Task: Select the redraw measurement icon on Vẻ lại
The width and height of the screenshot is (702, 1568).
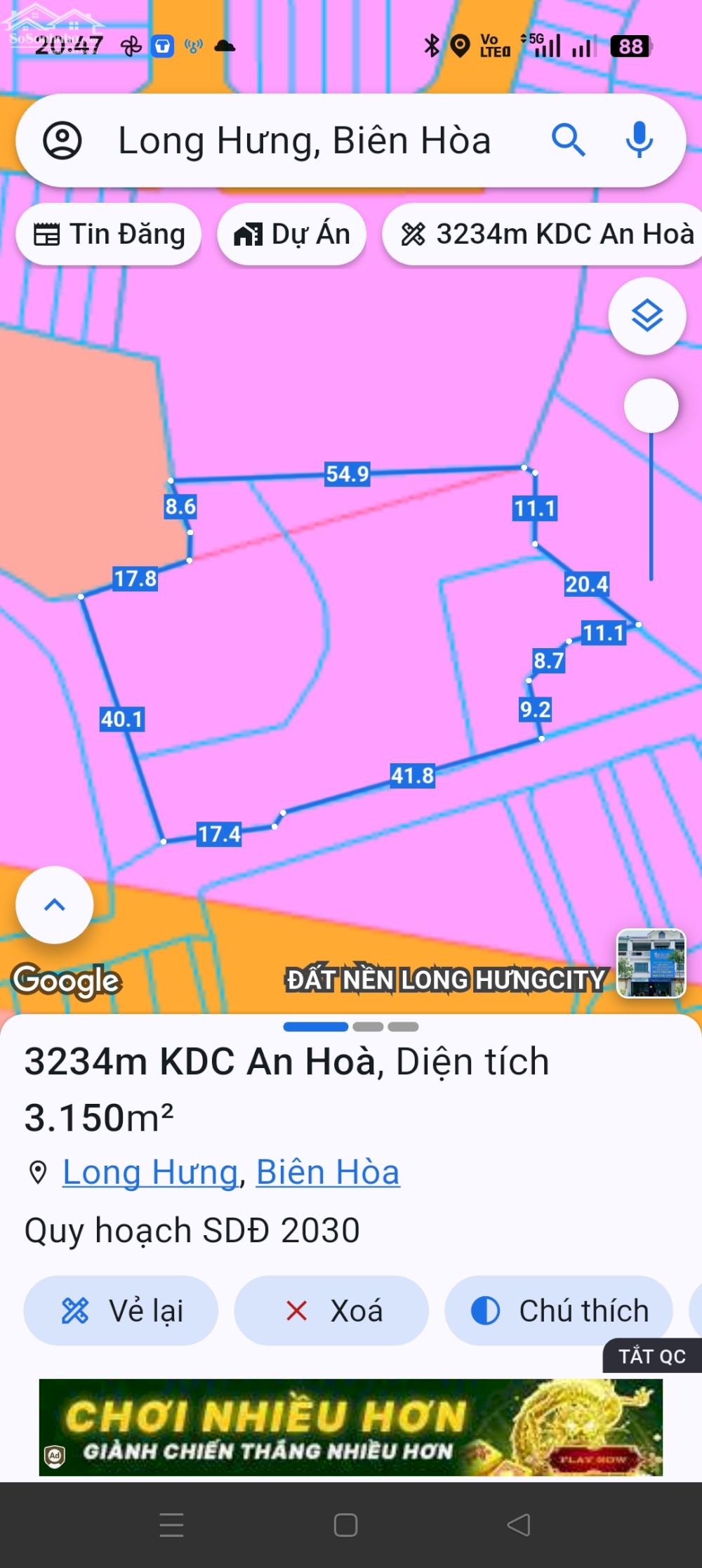Action: coord(75,1310)
